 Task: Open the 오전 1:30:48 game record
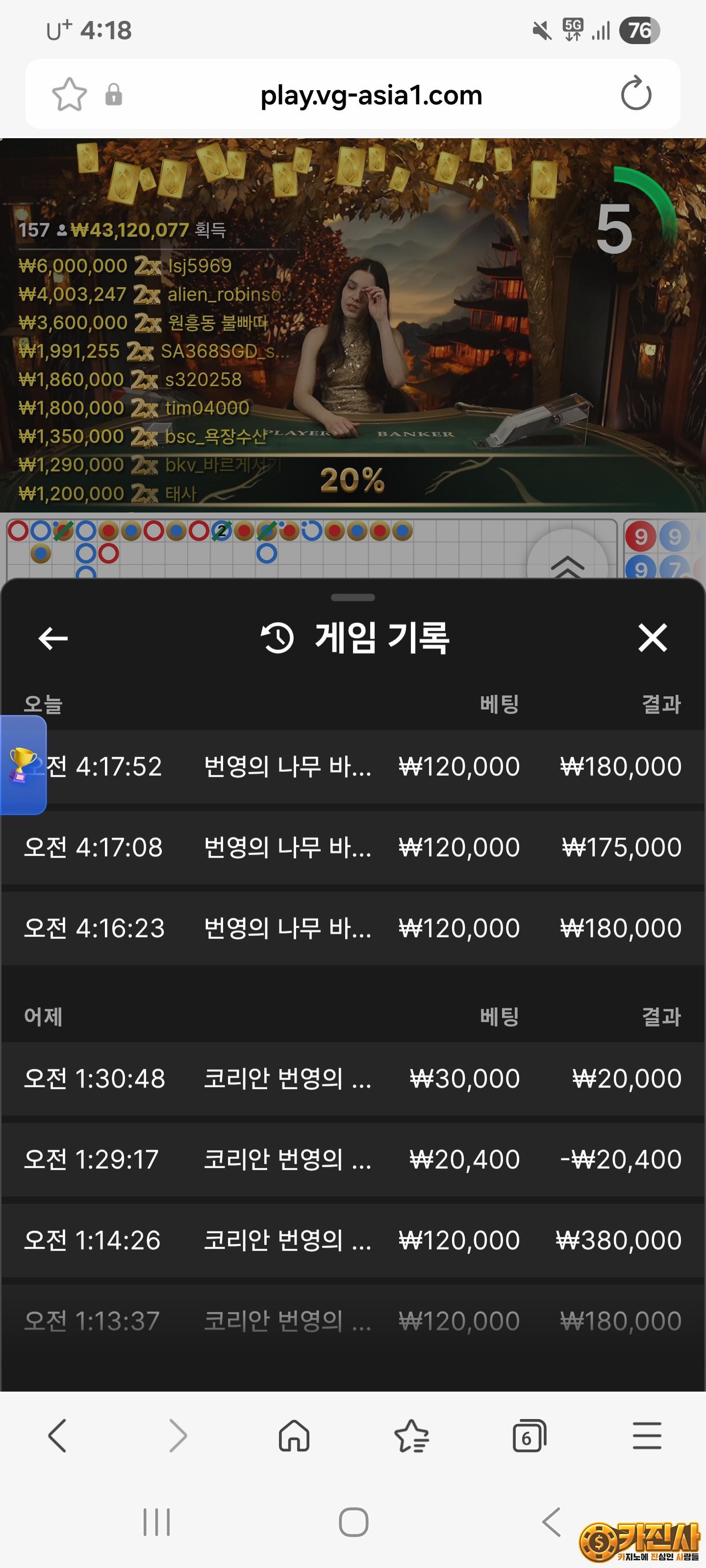click(353, 1078)
